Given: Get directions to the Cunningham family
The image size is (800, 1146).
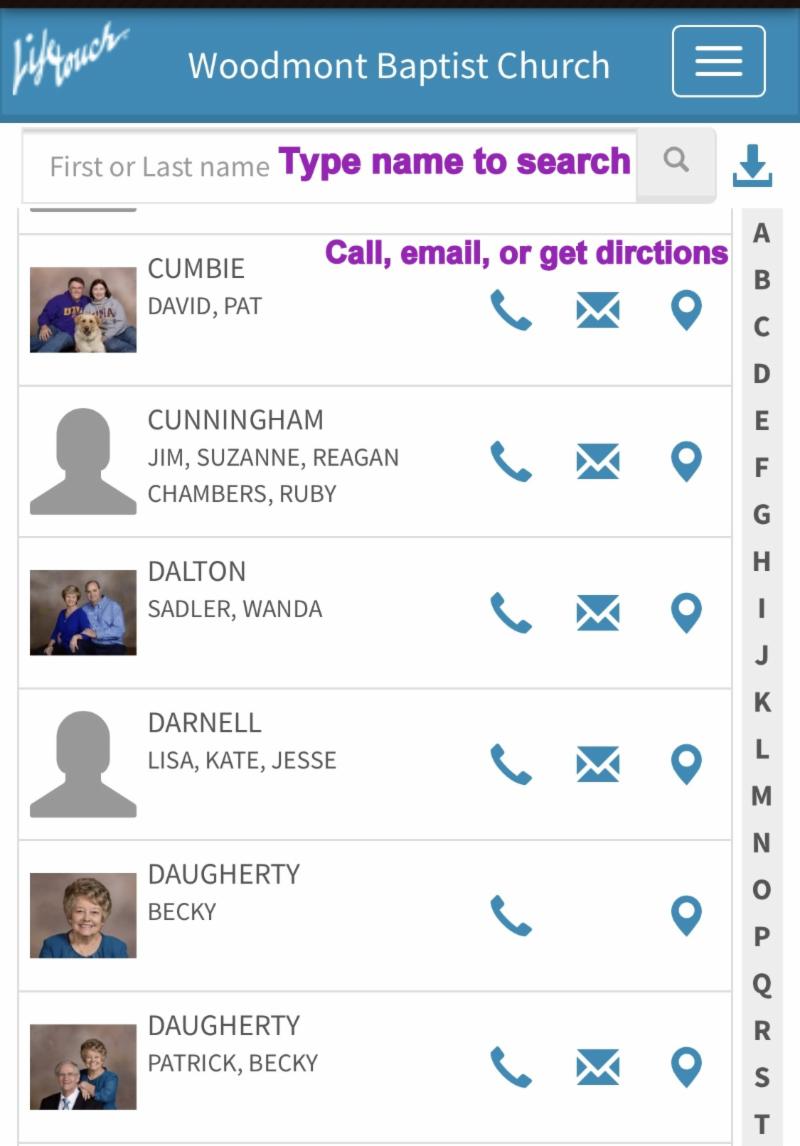Looking at the screenshot, I should pos(686,461).
